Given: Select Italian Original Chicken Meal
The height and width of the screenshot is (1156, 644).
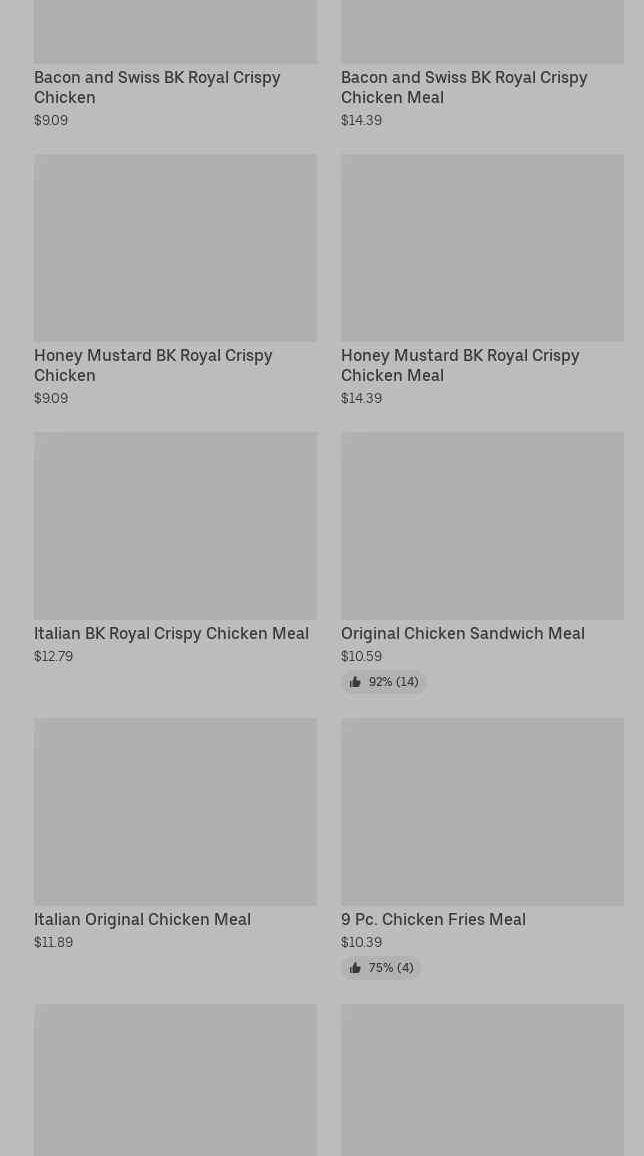Looking at the screenshot, I should point(175,835).
